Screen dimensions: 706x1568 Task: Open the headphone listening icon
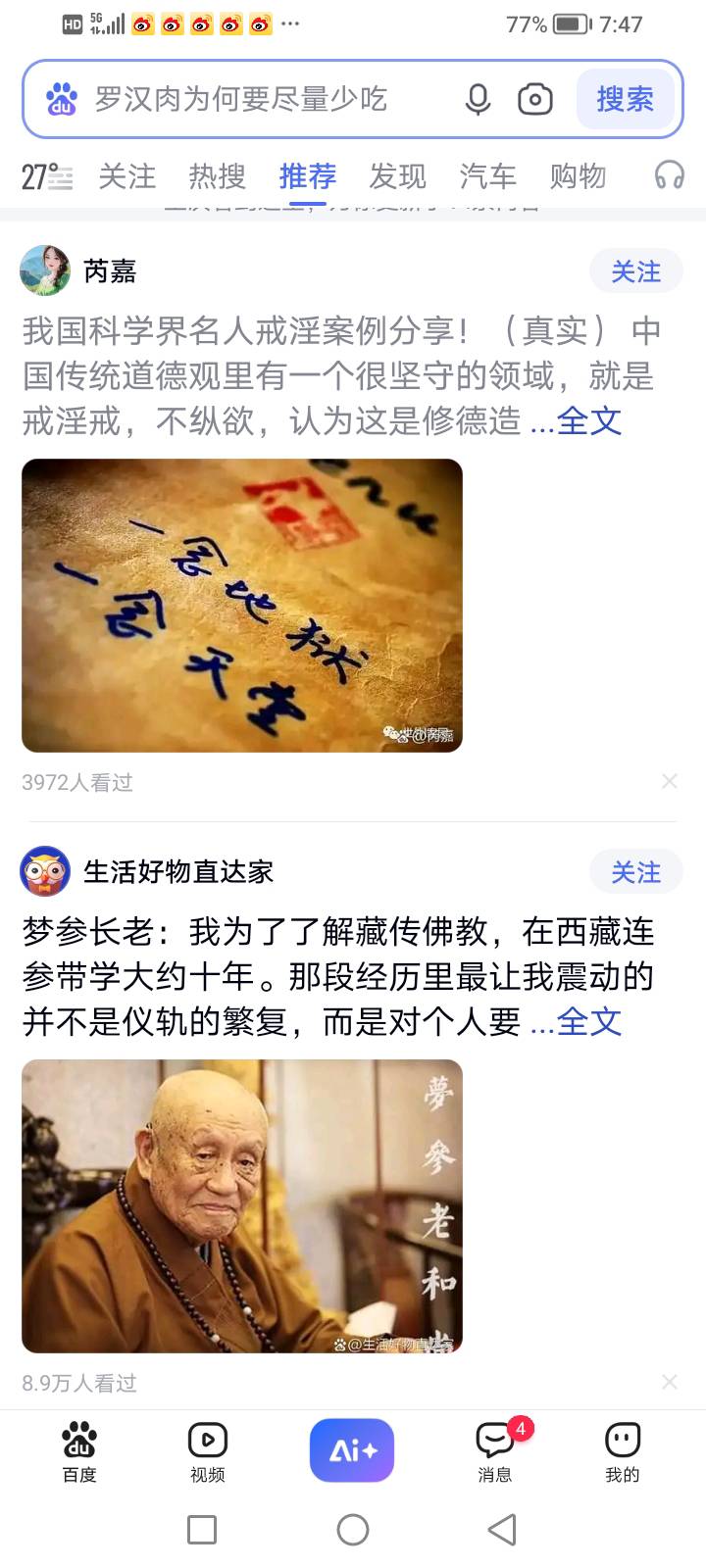click(669, 176)
